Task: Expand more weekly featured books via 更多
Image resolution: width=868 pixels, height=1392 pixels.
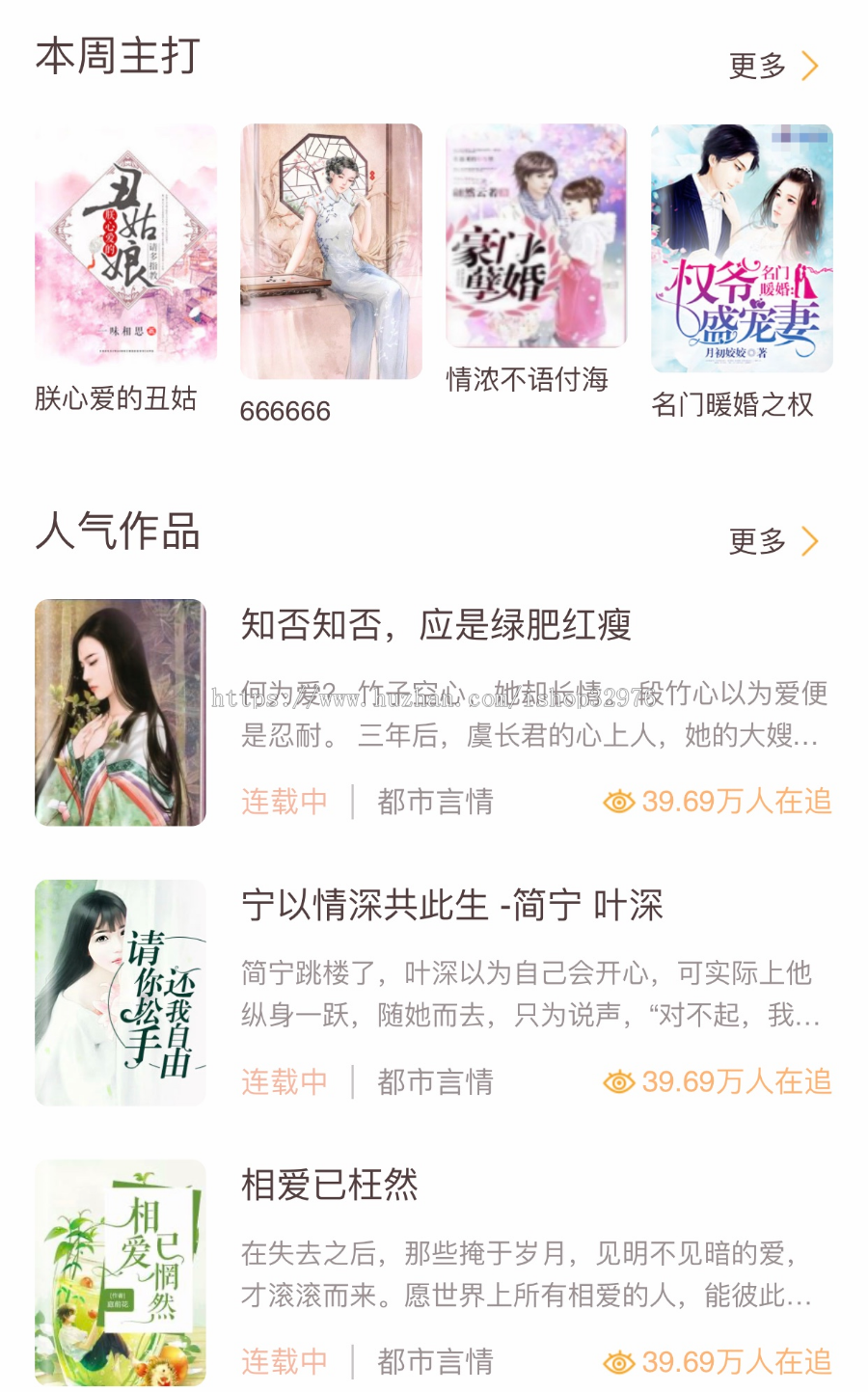Action: (x=757, y=65)
